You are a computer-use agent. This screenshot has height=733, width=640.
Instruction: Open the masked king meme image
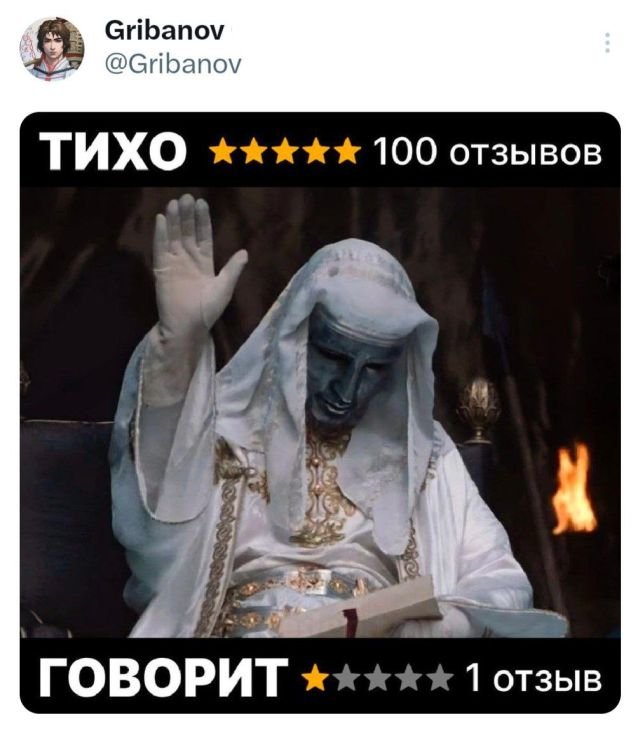[x=320, y=412]
